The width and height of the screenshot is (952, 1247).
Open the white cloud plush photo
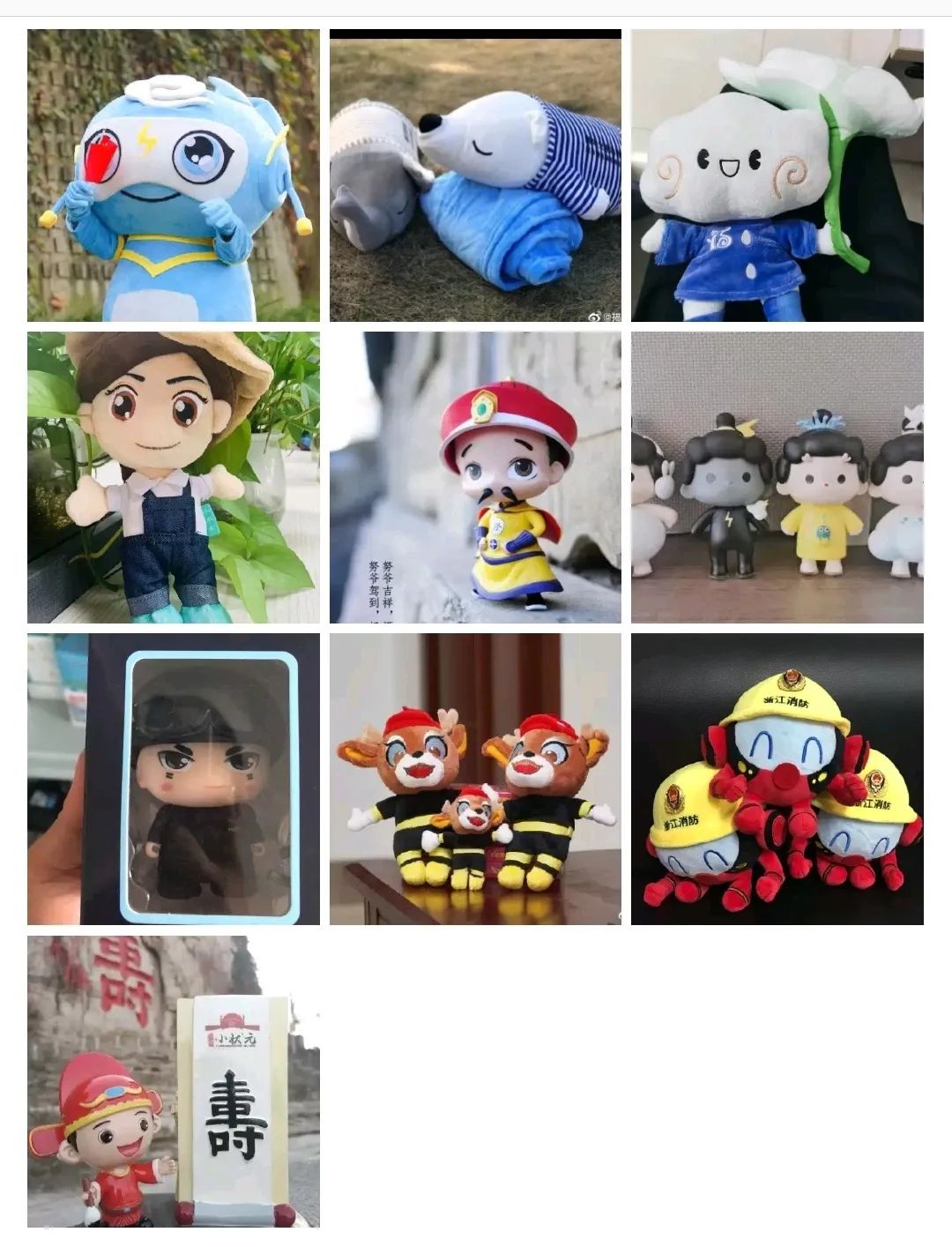pos(777,175)
